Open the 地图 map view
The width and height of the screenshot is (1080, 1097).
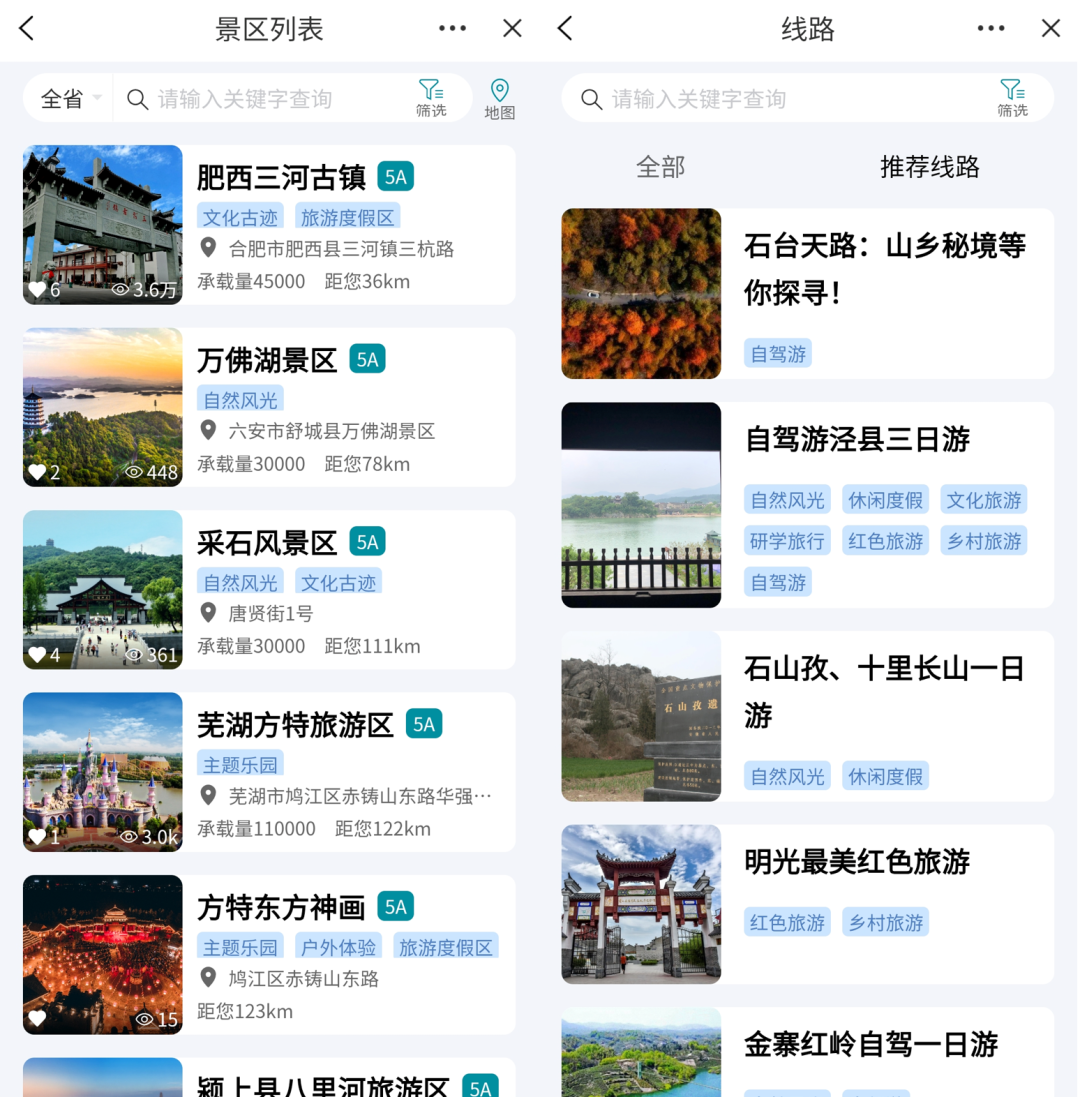[x=499, y=99]
